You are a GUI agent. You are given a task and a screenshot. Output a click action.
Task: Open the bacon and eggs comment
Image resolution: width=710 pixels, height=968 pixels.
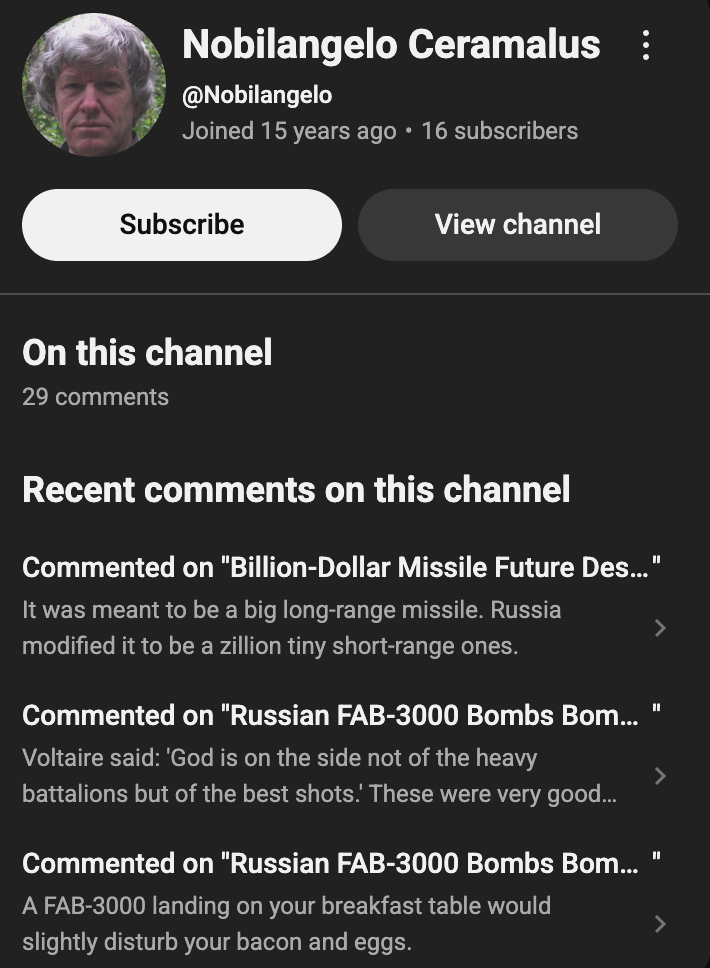point(340,904)
